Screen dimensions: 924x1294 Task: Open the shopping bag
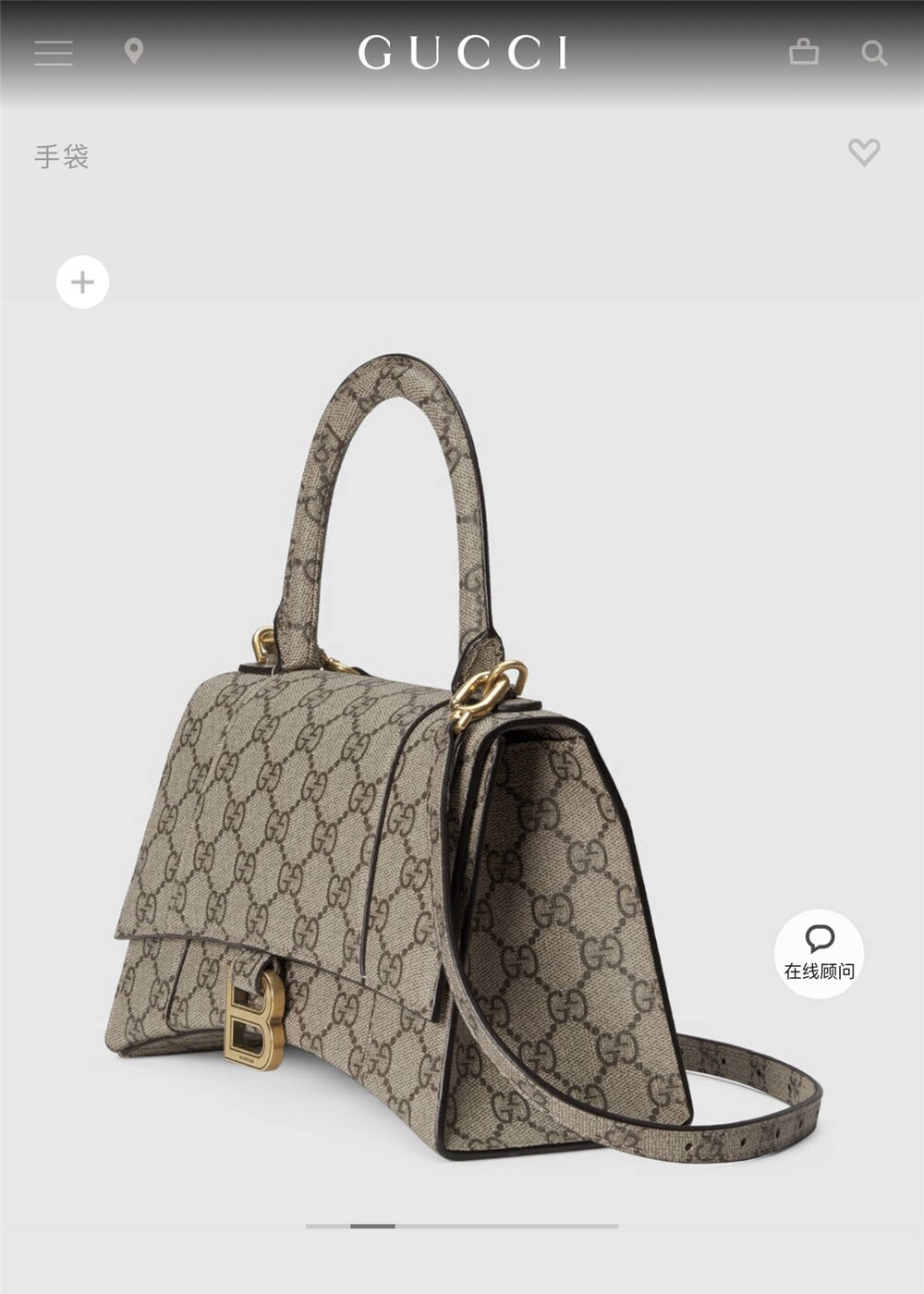[804, 52]
